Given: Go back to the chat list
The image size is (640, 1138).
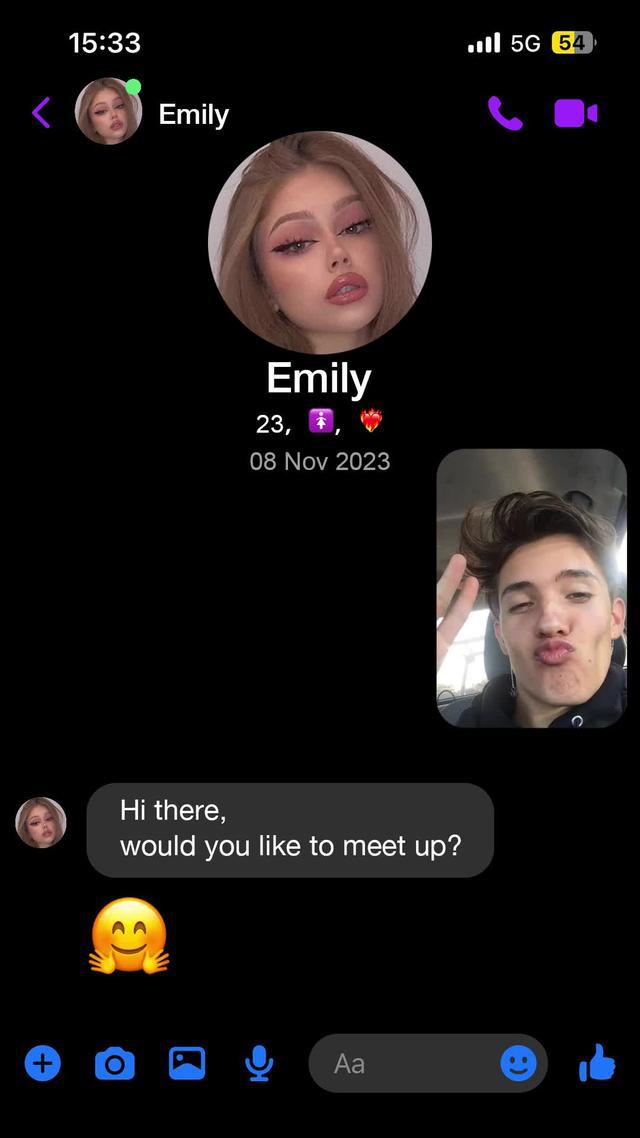Looking at the screenshot, I should pos(41,113).
